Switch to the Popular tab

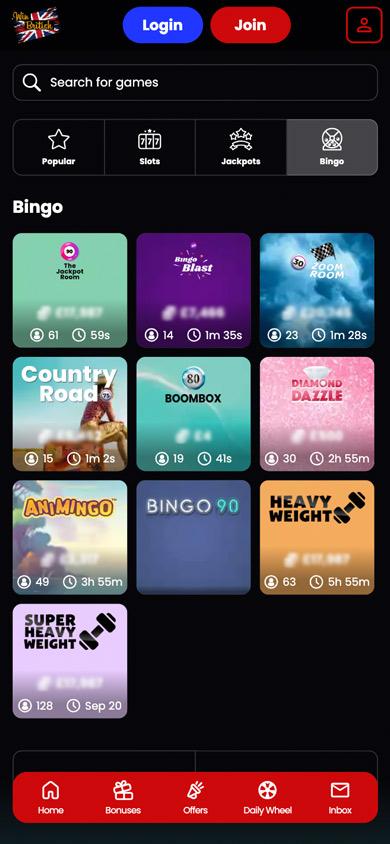pyautogui.click(x=59, y=147)
